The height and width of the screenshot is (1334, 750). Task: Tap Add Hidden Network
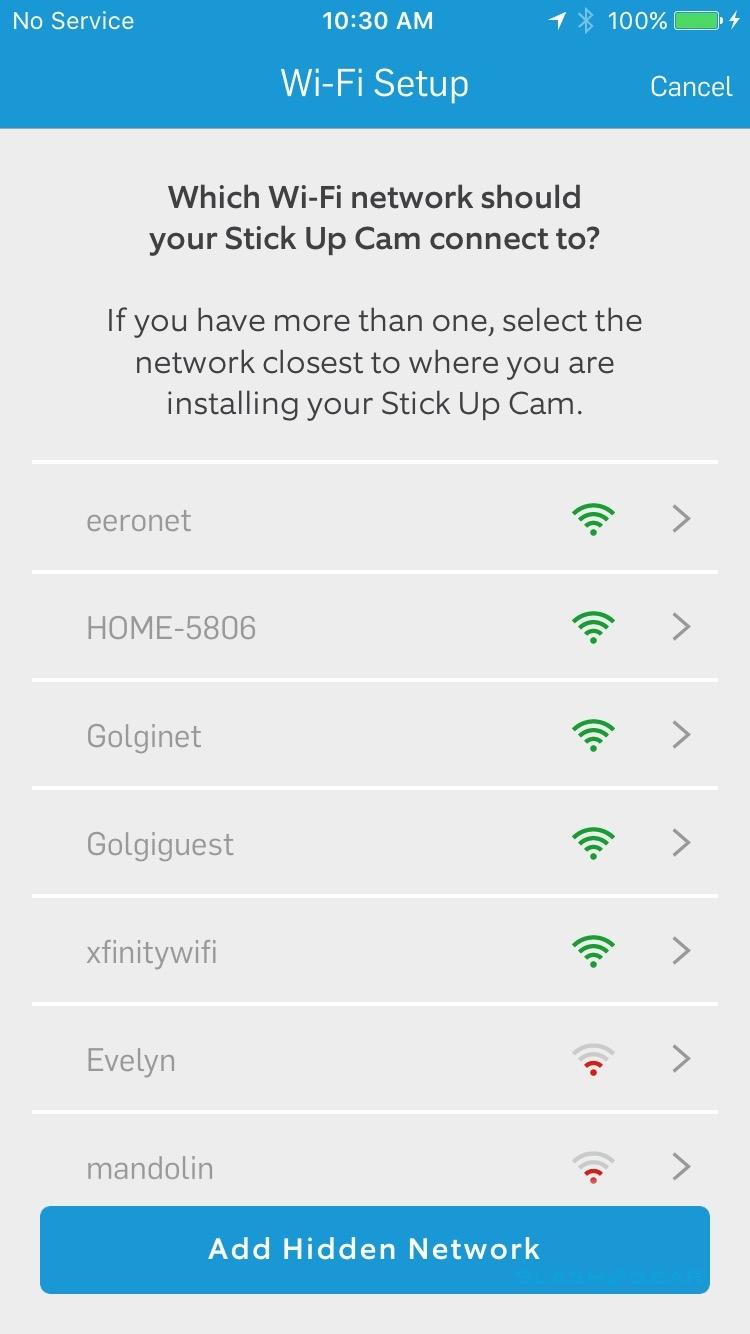click(374, 1249)
